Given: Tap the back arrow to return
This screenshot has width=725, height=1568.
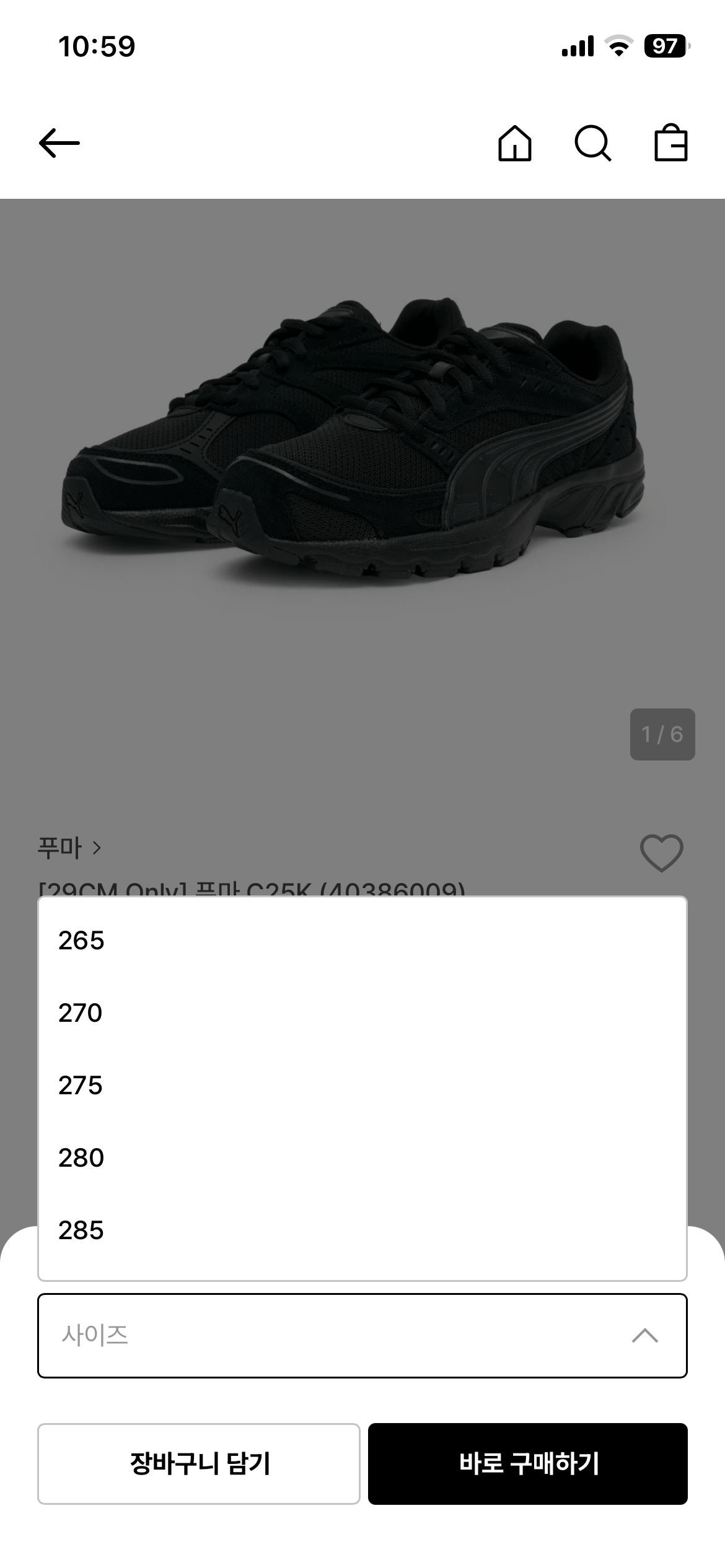Looking at the screenshot, I should point(62,142).
